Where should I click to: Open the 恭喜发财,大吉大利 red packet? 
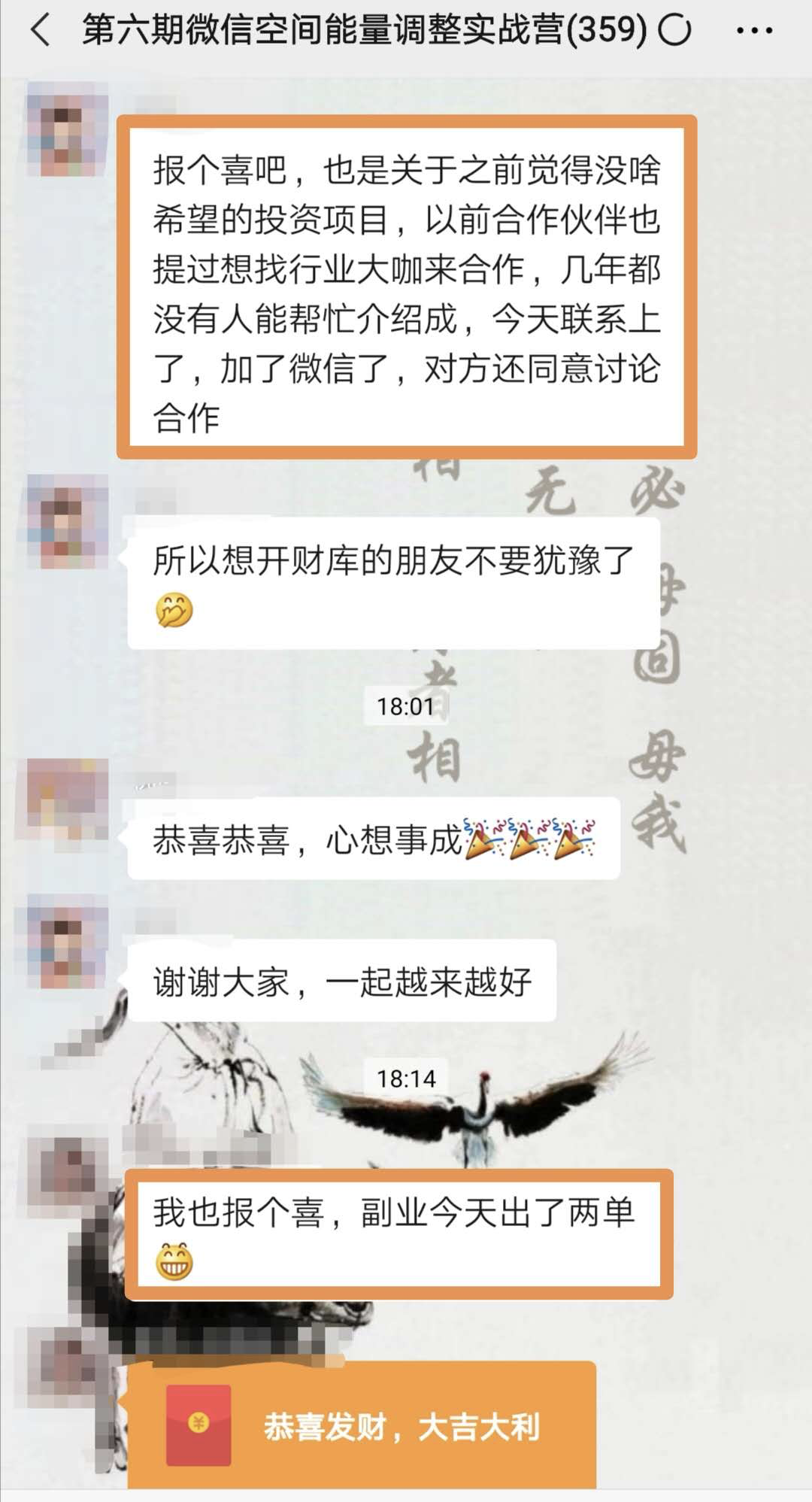[361, 1425]
